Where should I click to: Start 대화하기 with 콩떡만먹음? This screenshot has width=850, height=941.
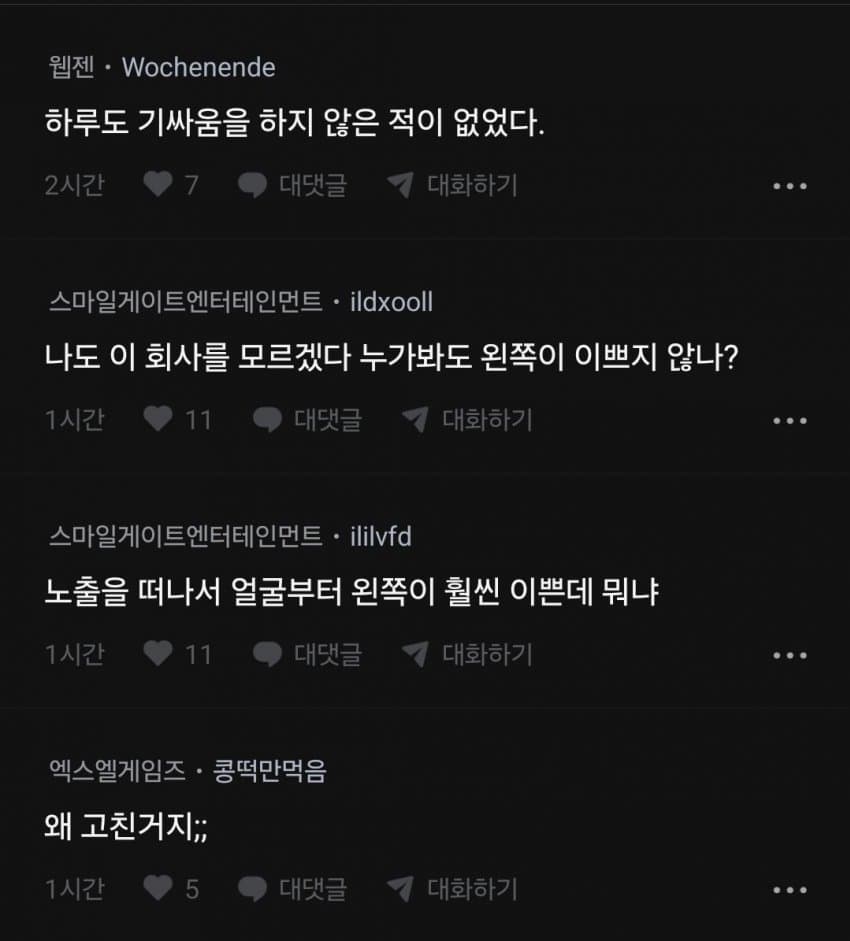pos(452,889)
